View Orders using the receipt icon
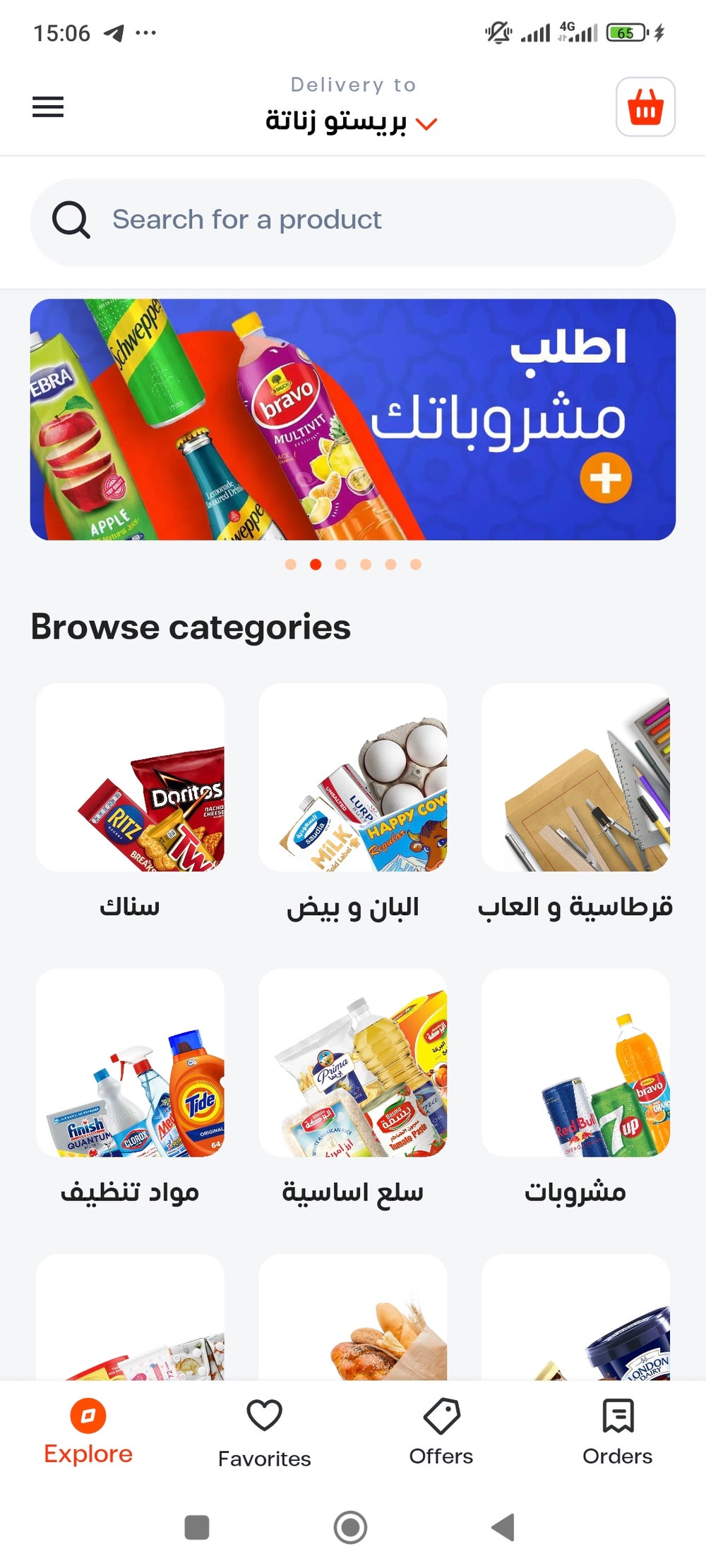Image resolution: width=706 pixels, height=1568 pixels. pyautogui.click(x=617, y=1416)
